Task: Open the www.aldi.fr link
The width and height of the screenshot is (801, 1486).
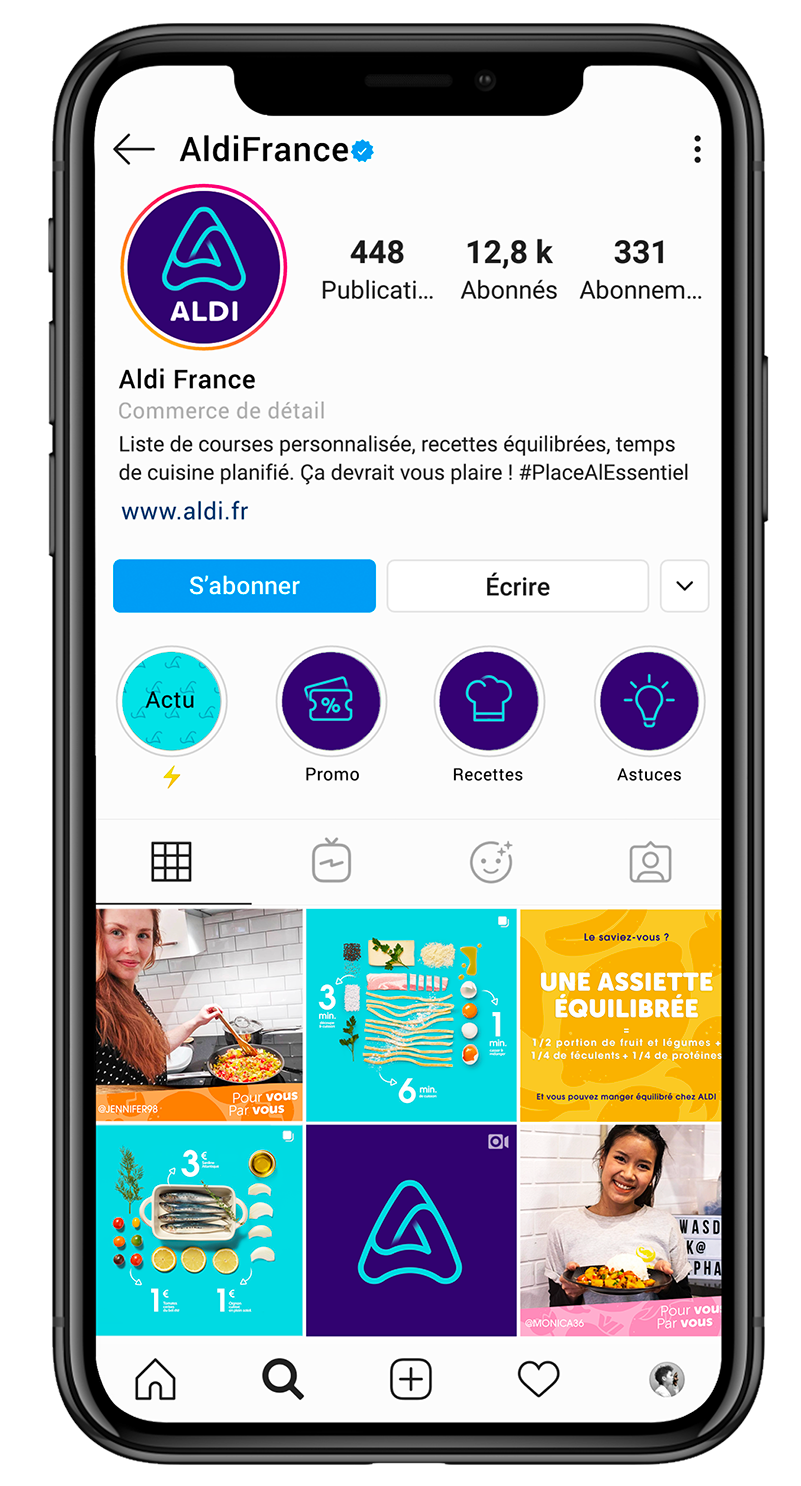Action: (x=185, y=511)
